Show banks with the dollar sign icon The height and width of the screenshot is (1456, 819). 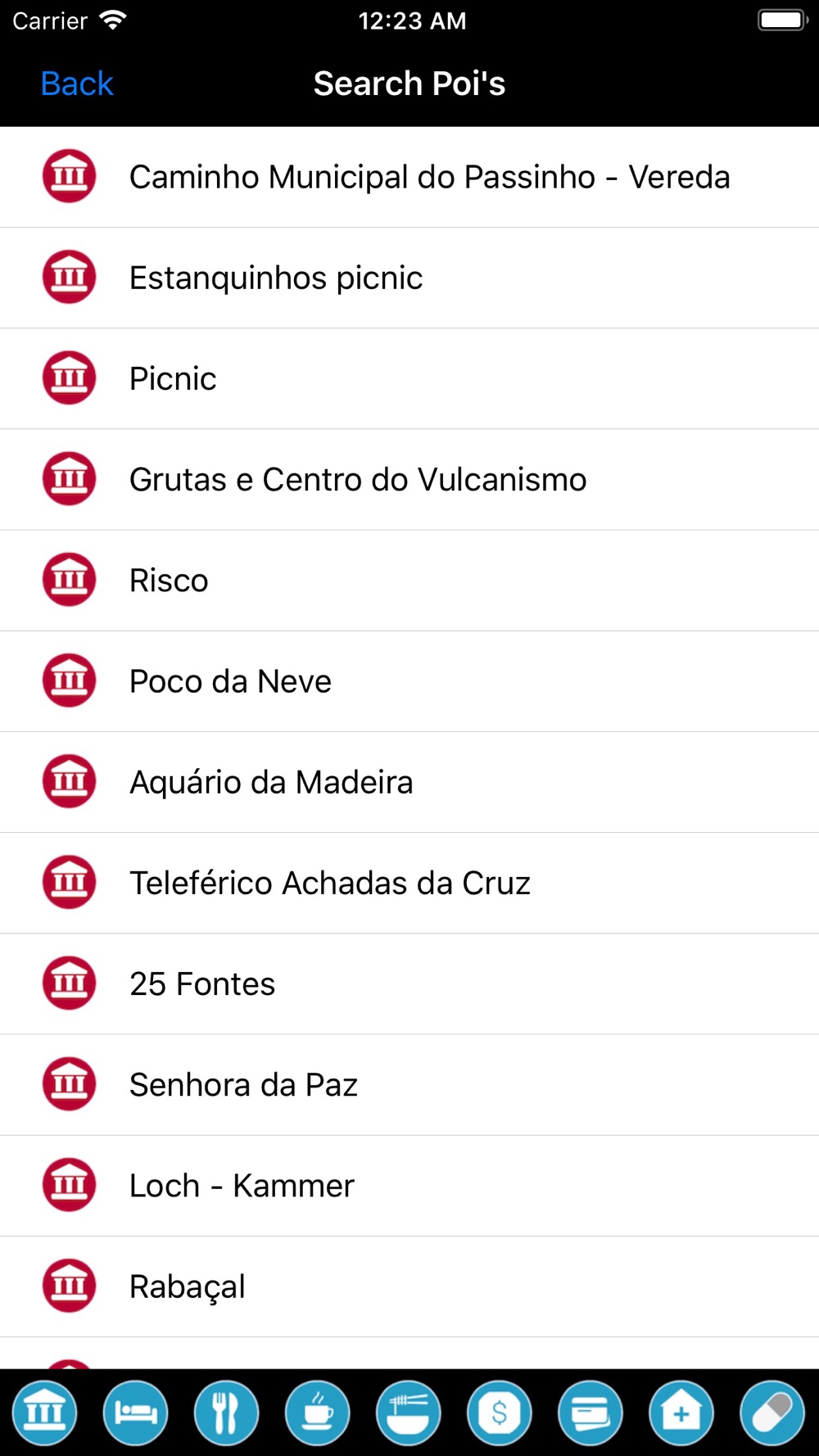[500, 1412]
